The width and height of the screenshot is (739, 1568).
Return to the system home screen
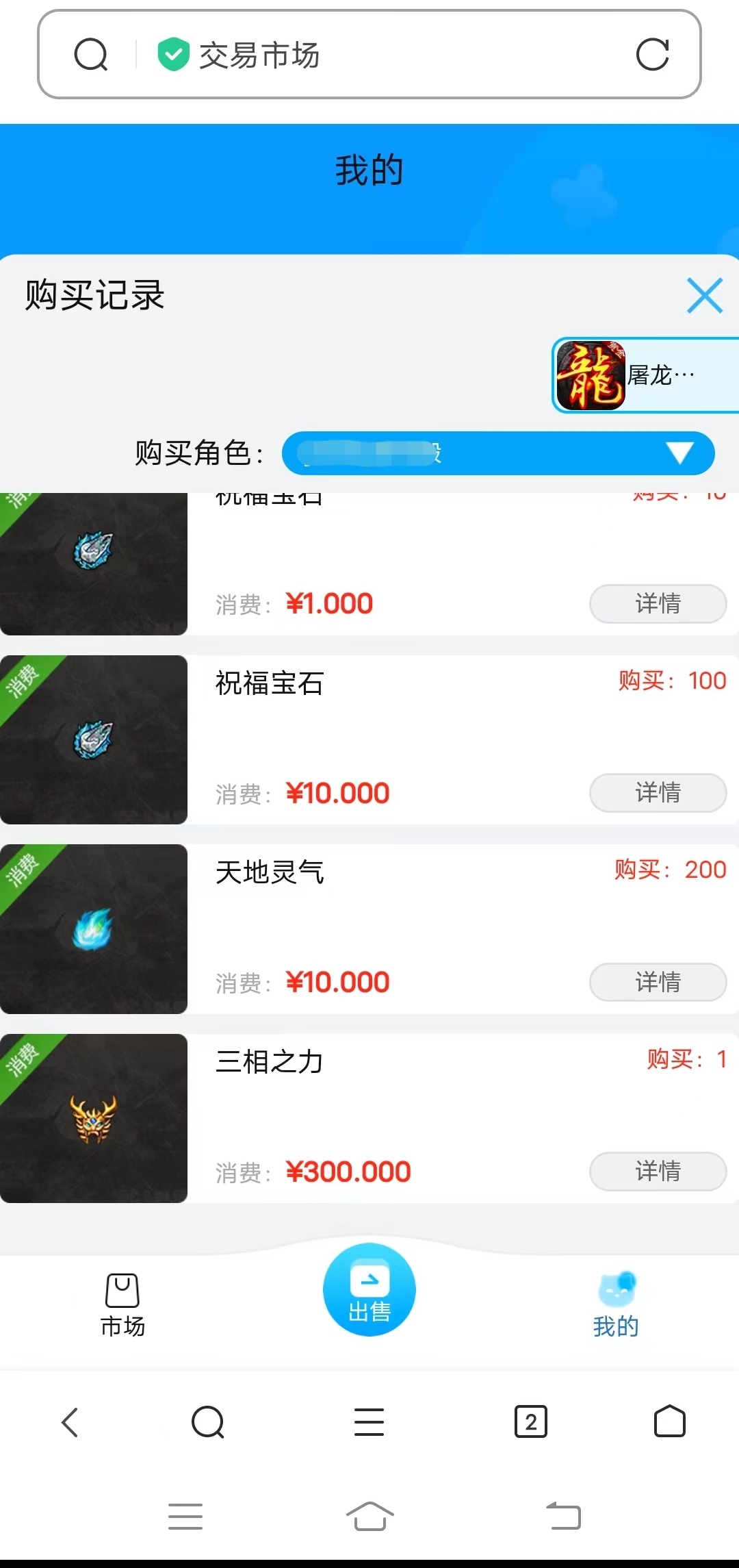tap(370, 1517)
